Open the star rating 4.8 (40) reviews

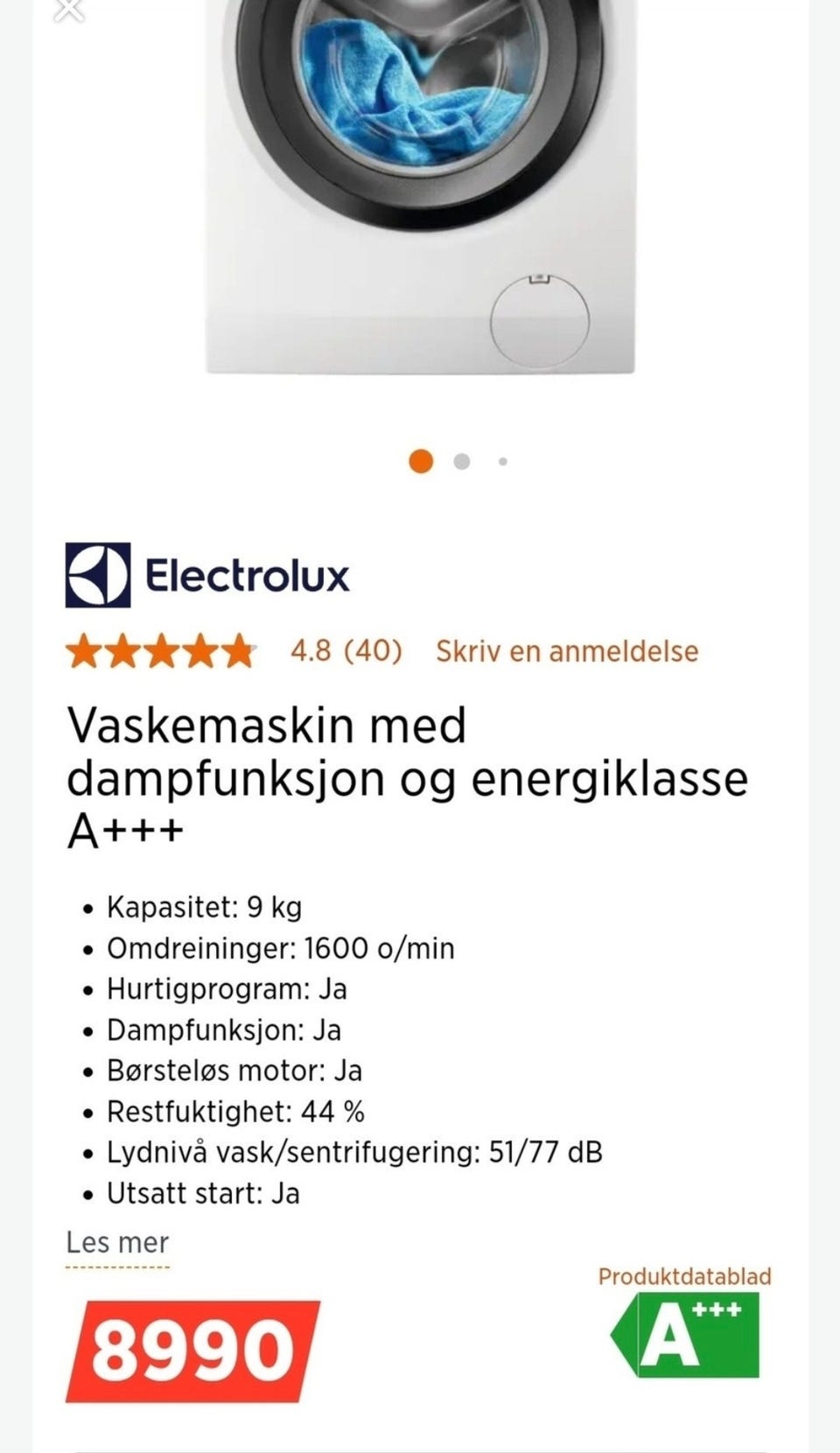[234, 651]
